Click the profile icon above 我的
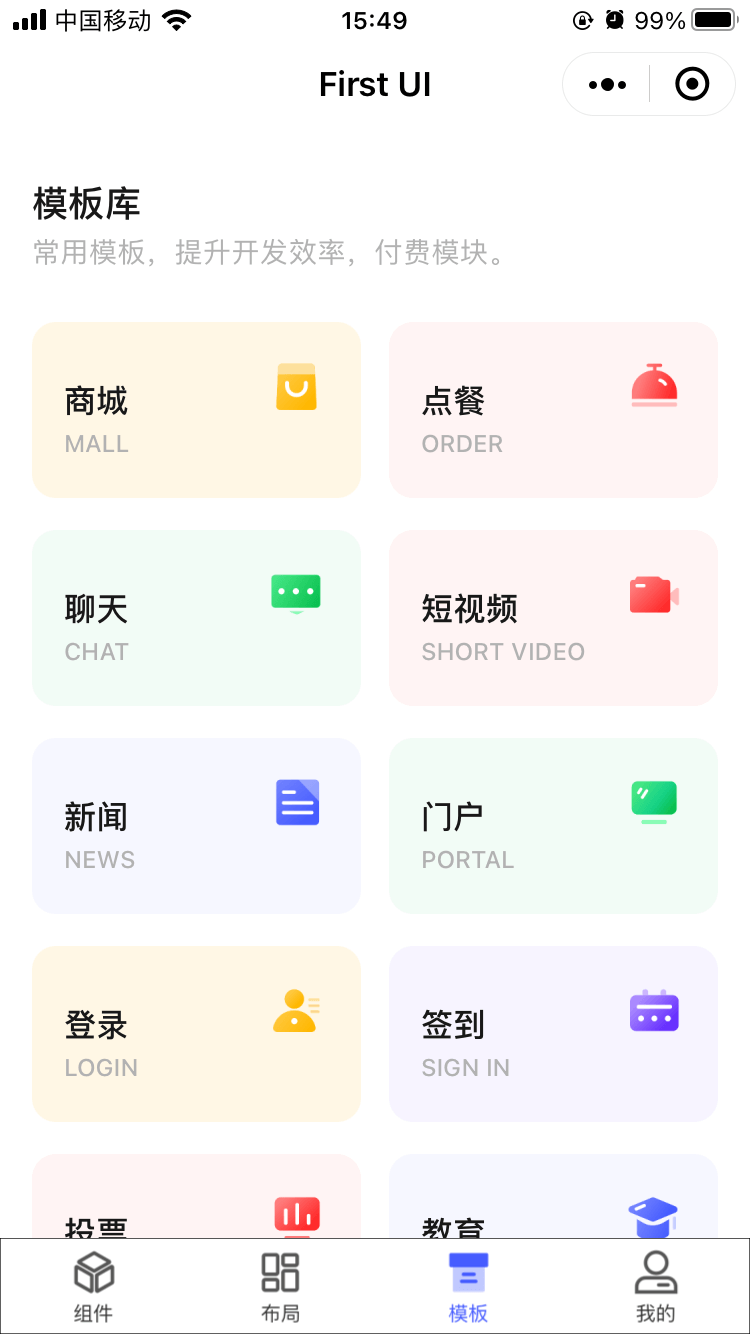 655,1273
